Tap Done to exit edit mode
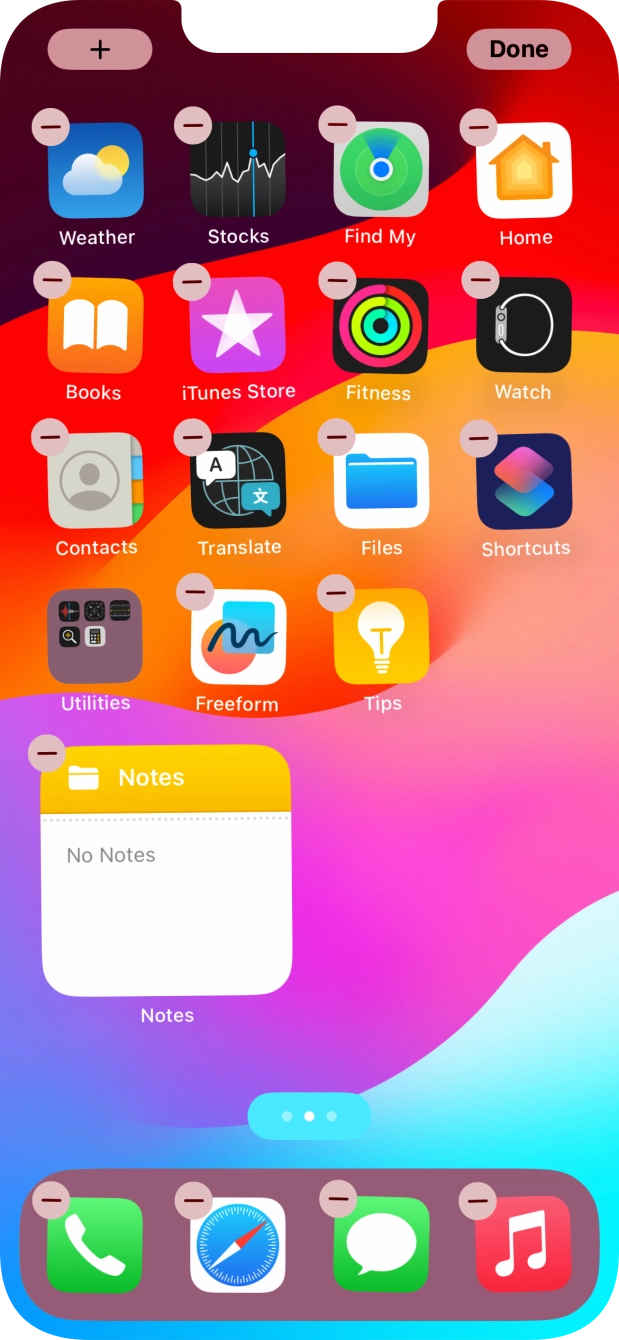This screenshot has width=619, height=1340. point(518,49)
